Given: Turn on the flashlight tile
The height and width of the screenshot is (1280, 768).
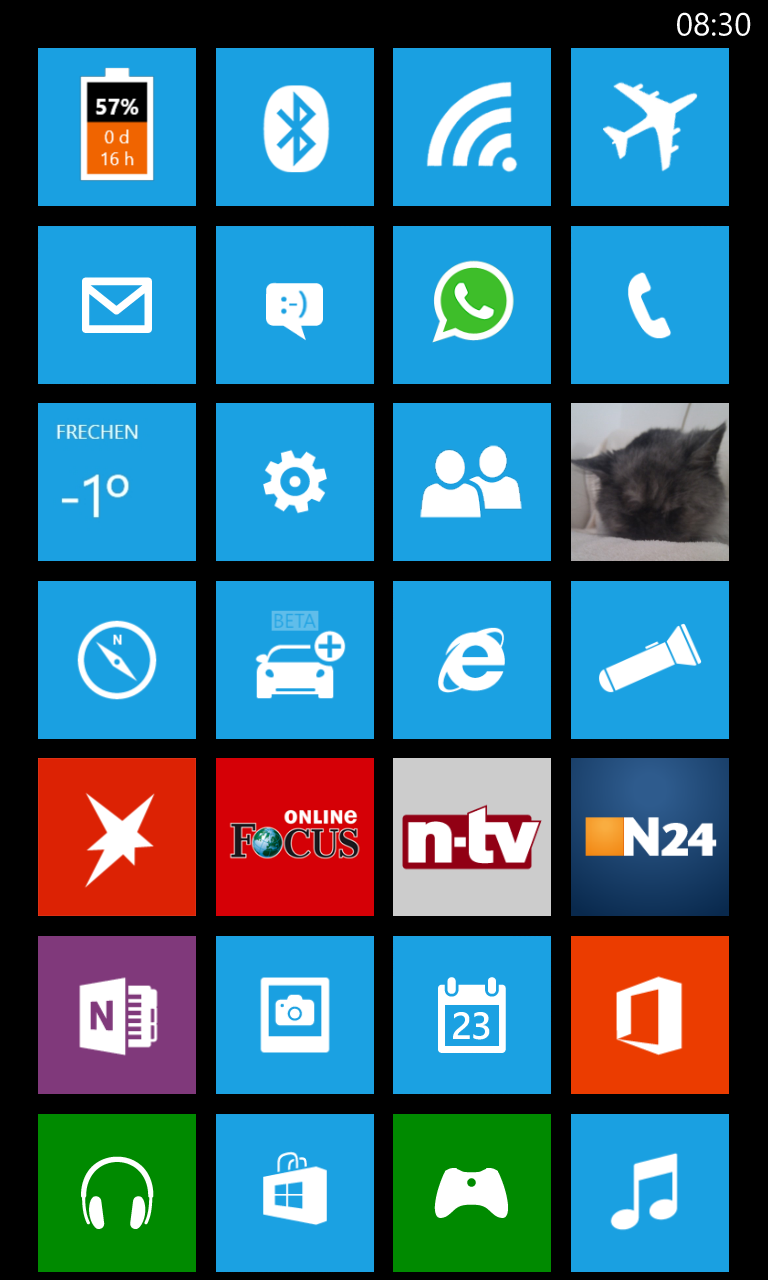Looking at the screenshot, I should point(650,660).
